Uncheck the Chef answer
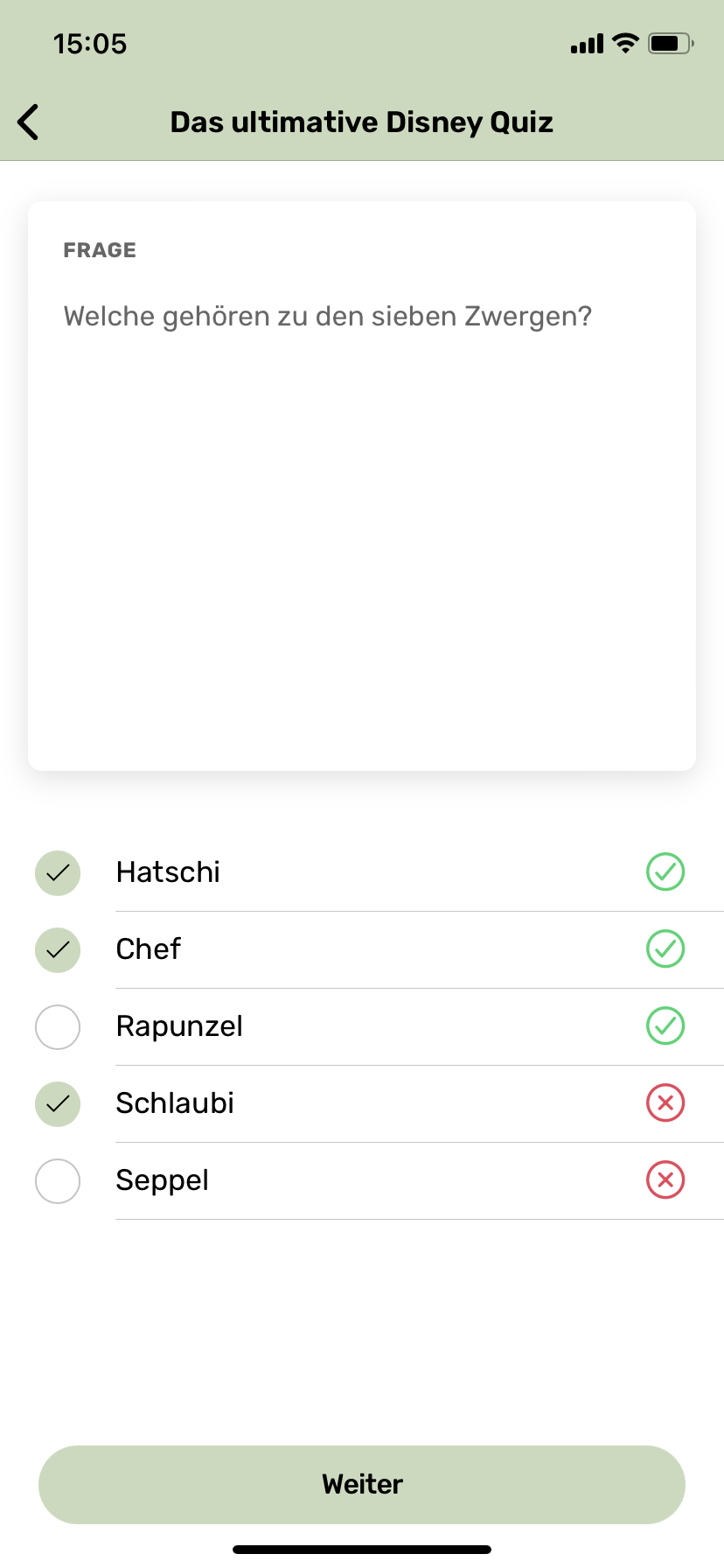Screen dimensions: 724x1568 point(58,950)
